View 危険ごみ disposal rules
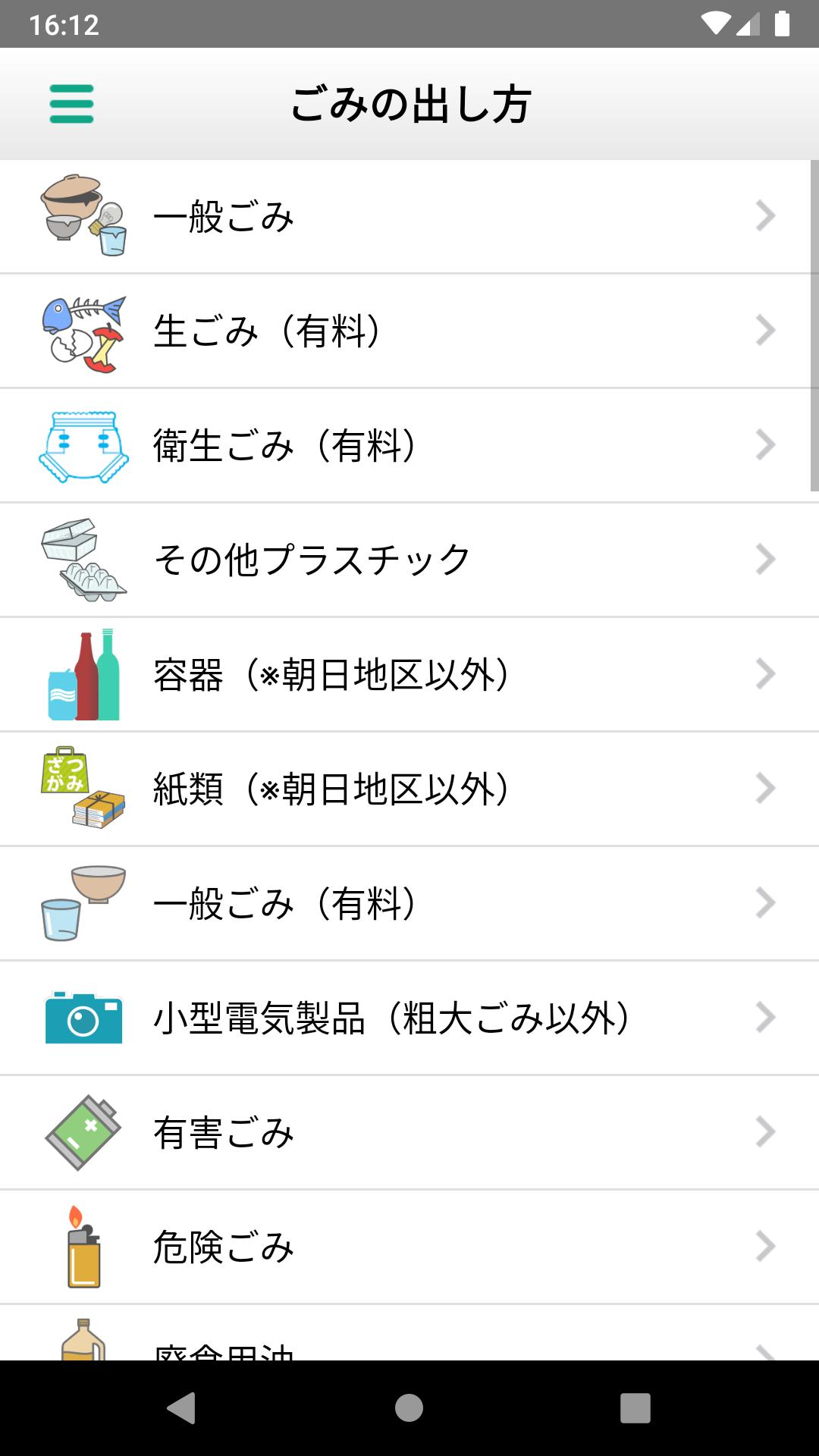 pyautogui.click(x=409, y=1247)
